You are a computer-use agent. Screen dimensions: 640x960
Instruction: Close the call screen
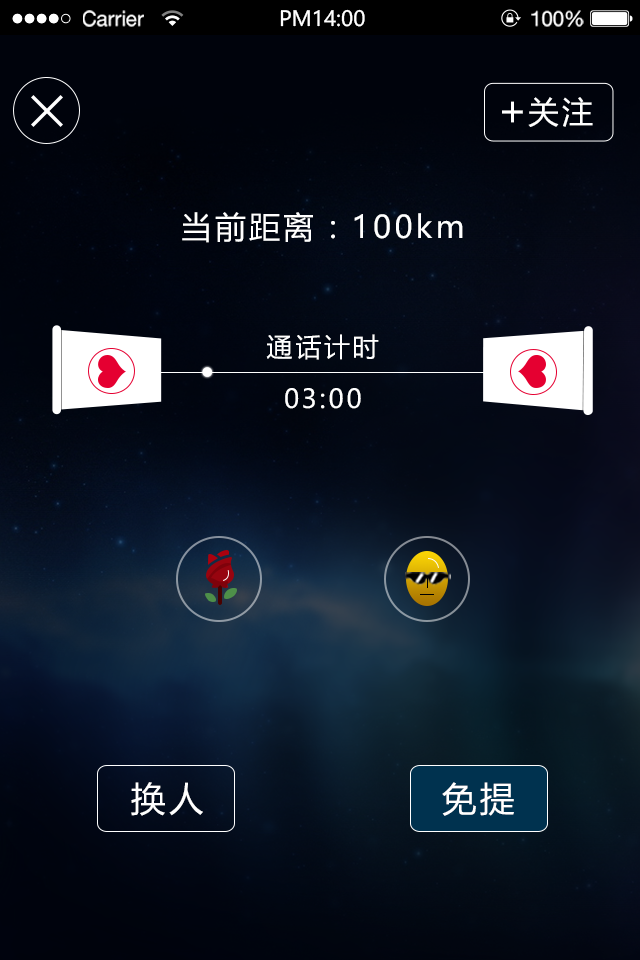(x=46, y=111)
